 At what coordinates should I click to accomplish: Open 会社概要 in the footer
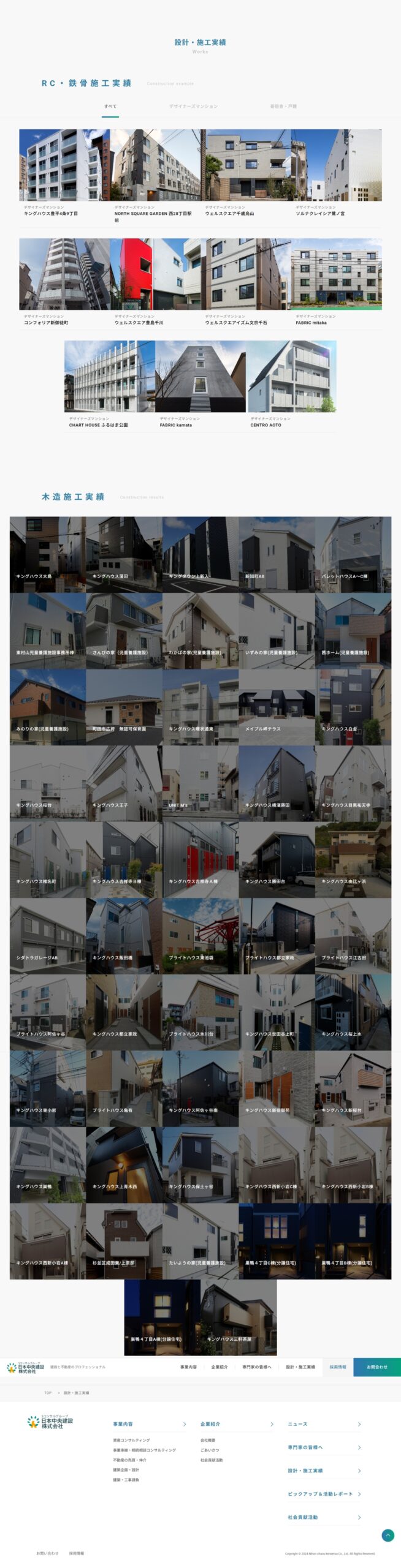tap(208, 1440)
